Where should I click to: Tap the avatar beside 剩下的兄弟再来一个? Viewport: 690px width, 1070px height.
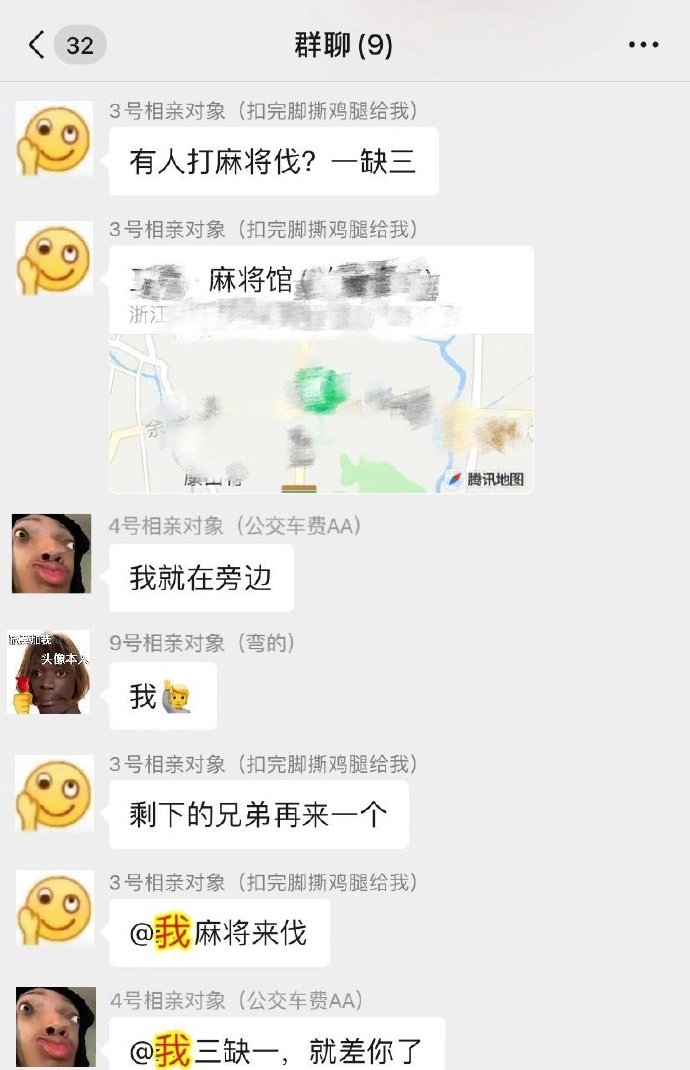coord(54,793)
